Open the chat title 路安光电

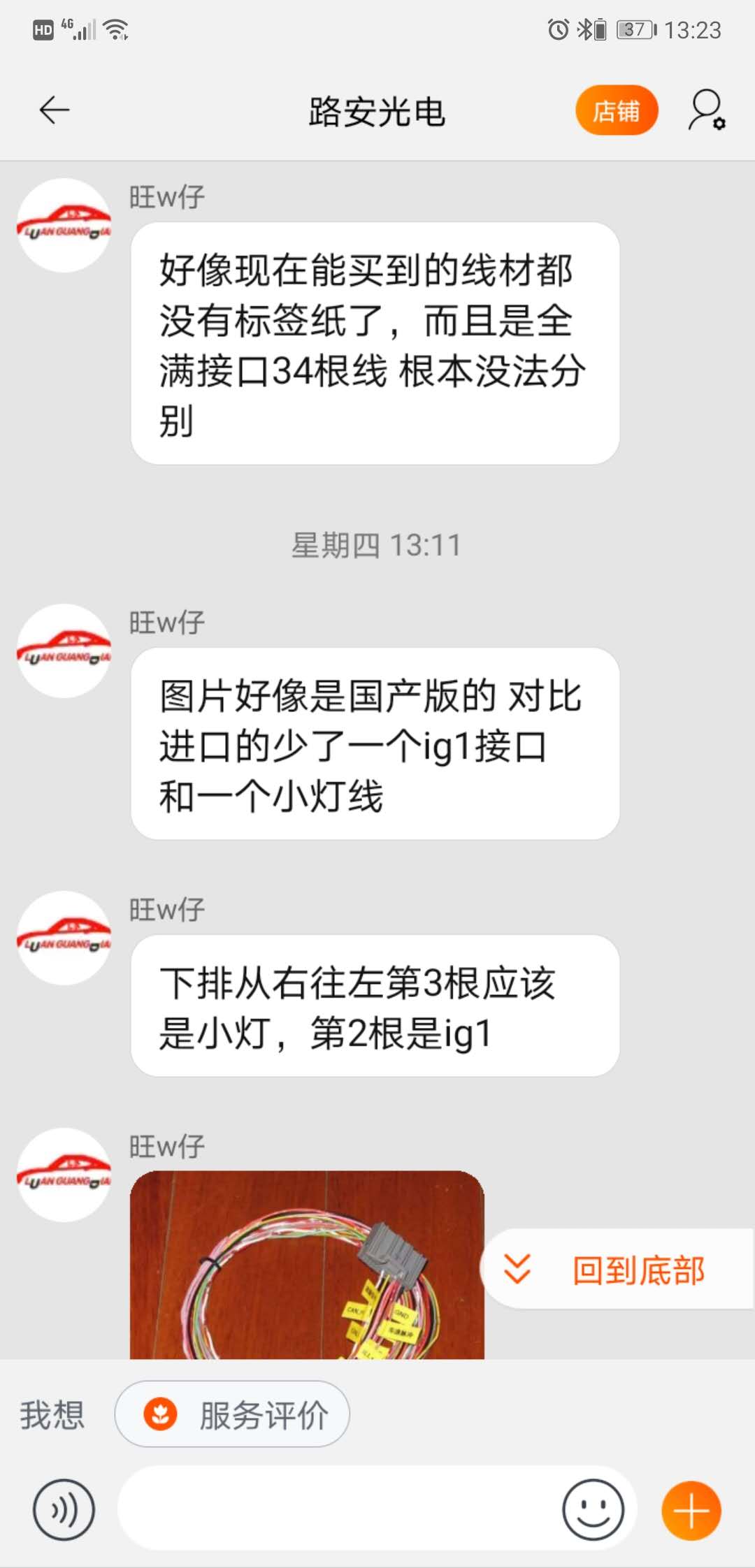377,110
